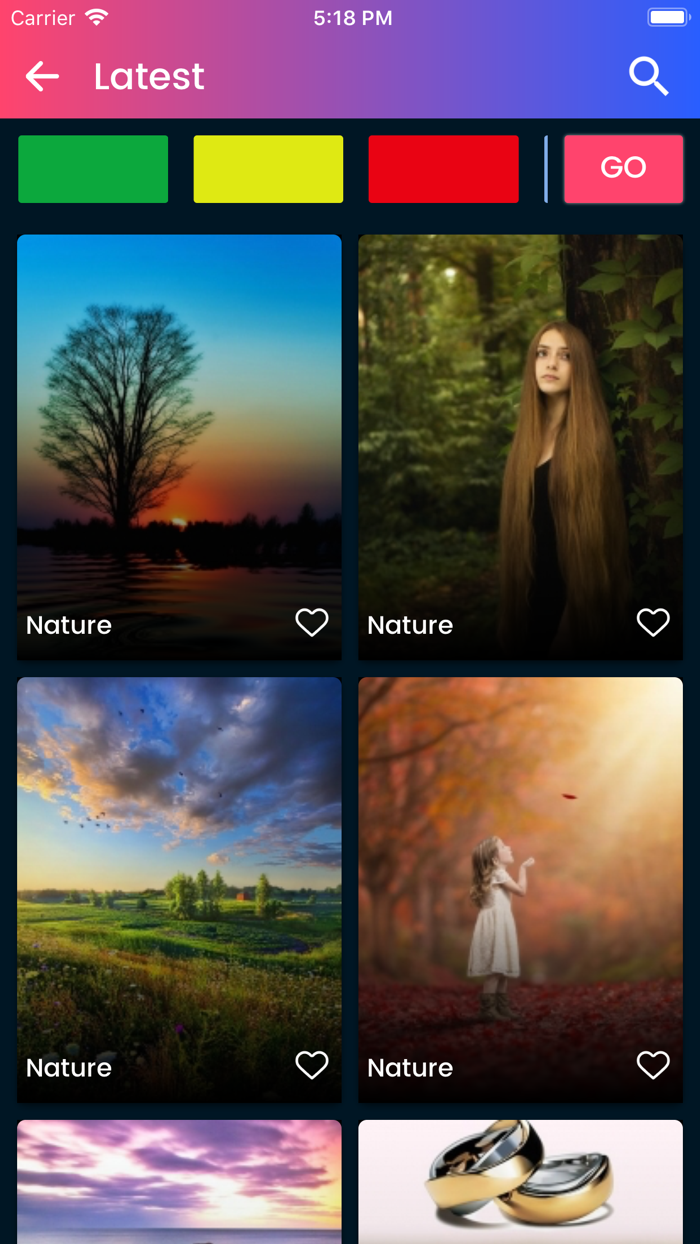Tap the GO button

point(623,169)
